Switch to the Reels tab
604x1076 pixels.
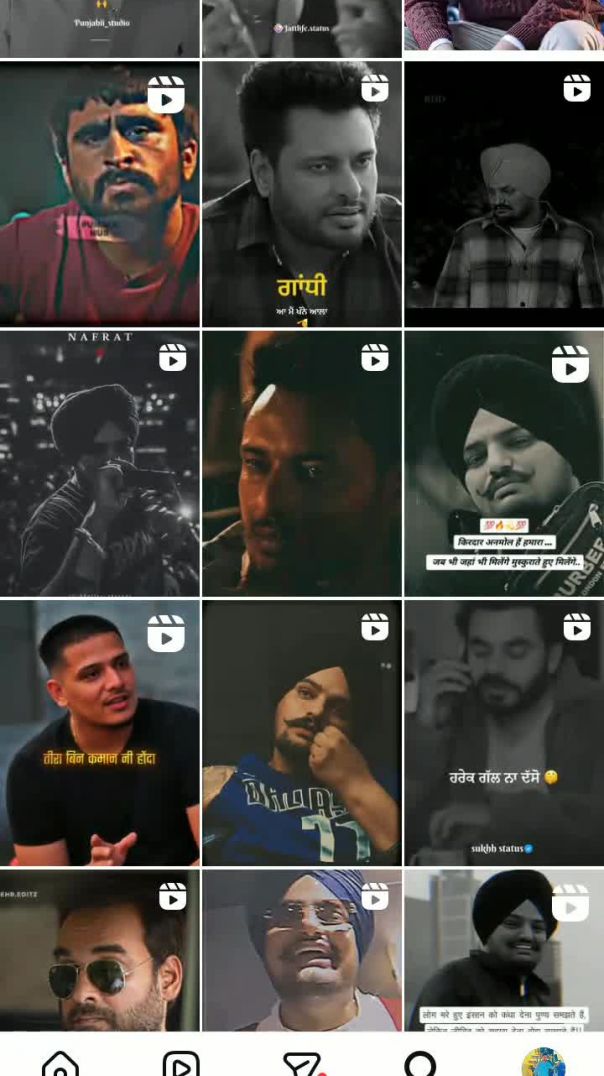click(x=181, y=1062)
